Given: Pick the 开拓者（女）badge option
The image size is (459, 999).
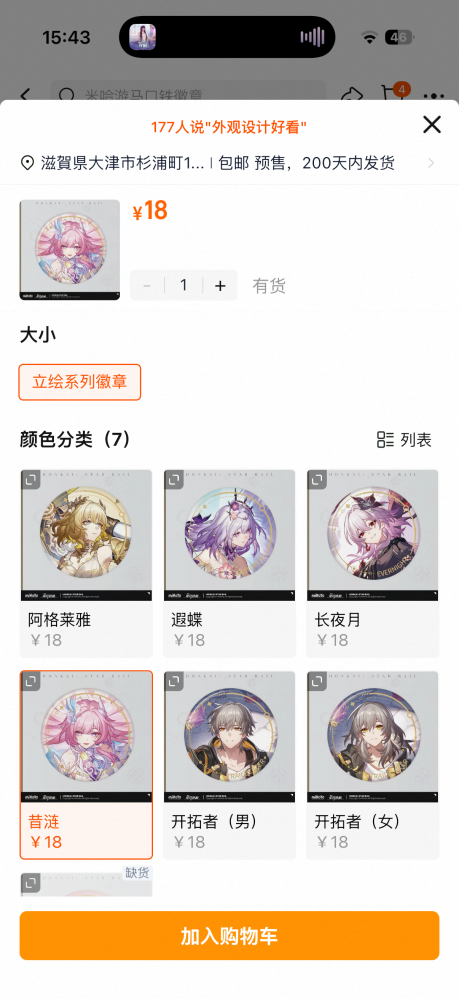Looking at the screenshot, I should point(373,765).
